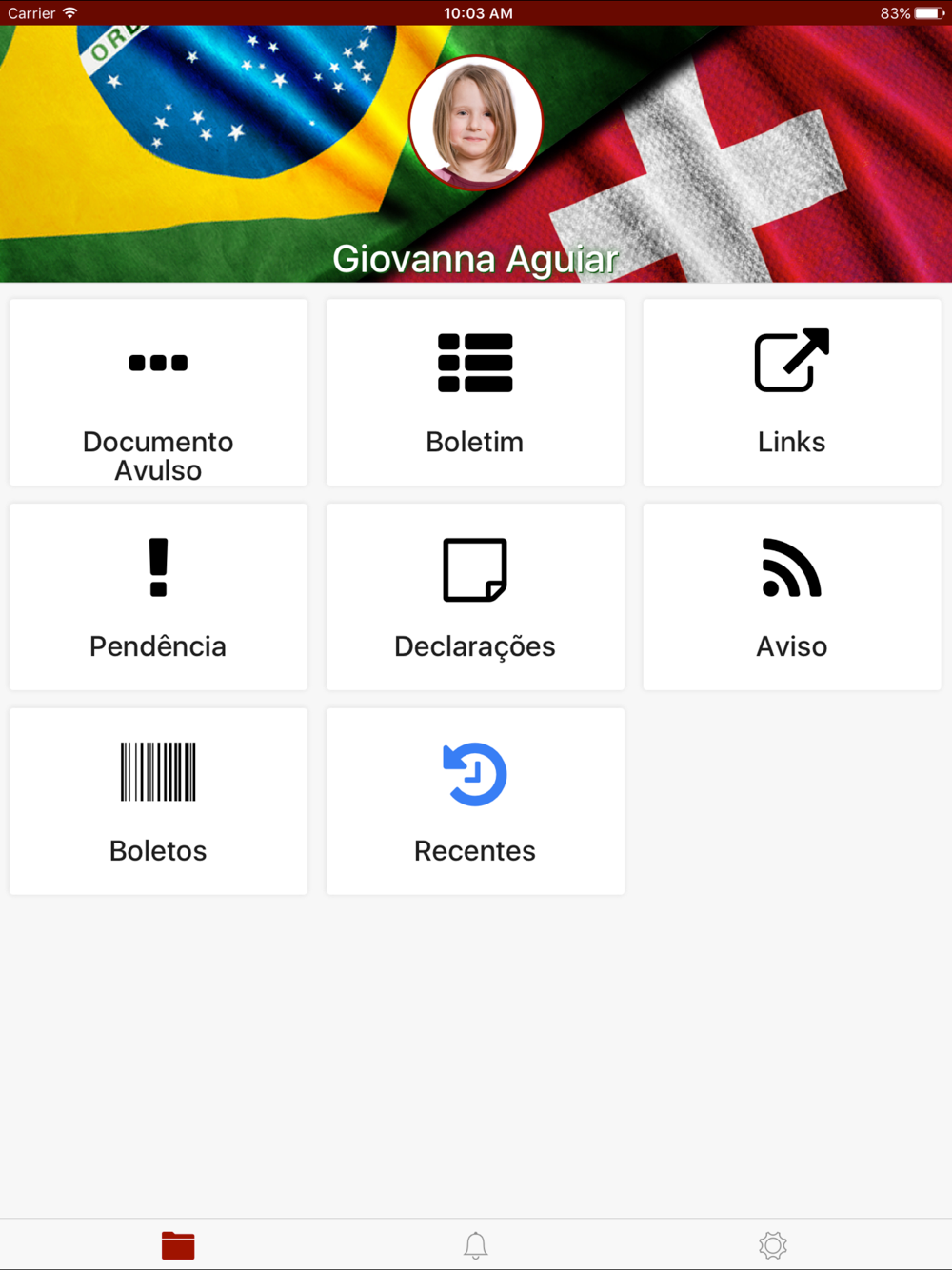Check the Aviso notices

coord(791,597)
